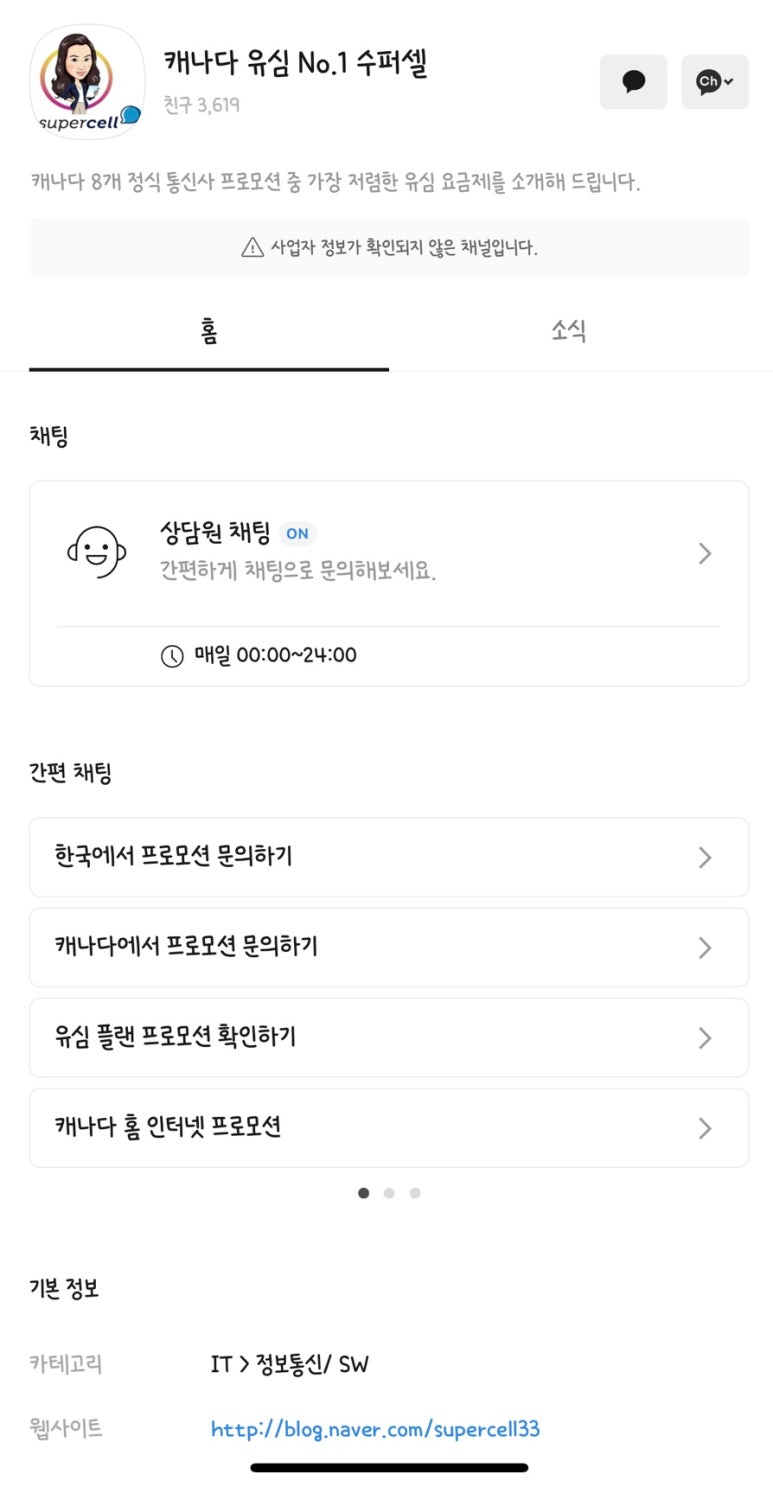773x1487 pixels.
Task: Open the channel profile picture
Action: (x=87, y=82)
